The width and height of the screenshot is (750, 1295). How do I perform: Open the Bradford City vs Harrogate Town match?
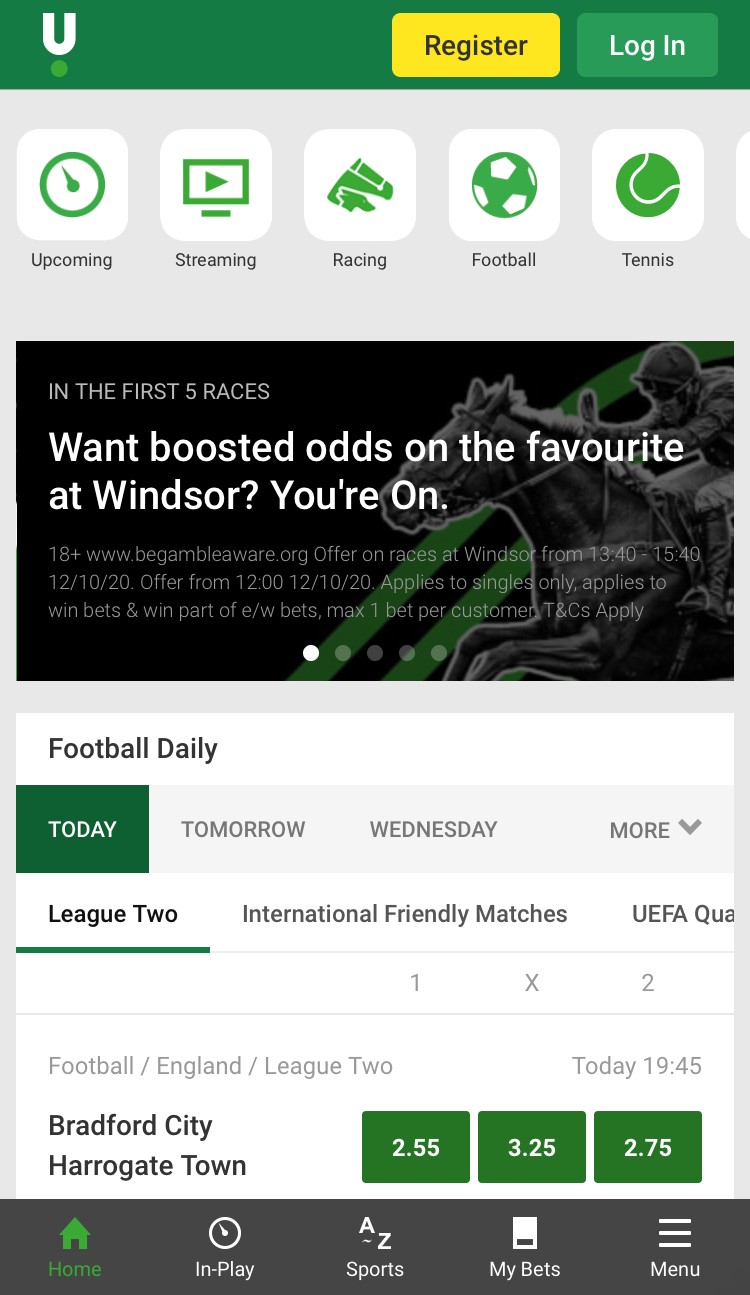pos(147,1145)
